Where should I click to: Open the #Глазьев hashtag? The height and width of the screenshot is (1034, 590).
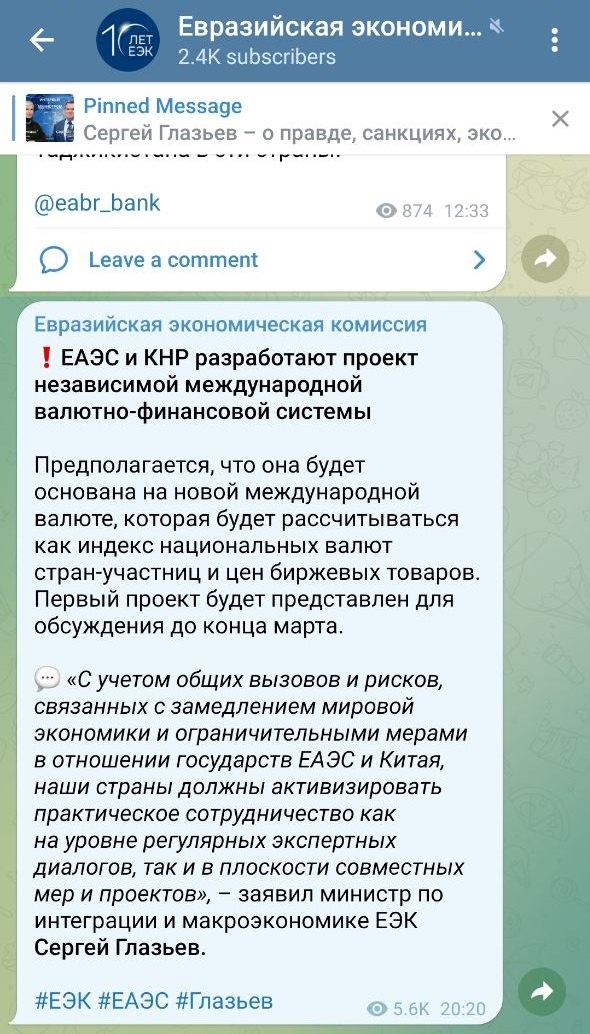point(225,1000)
